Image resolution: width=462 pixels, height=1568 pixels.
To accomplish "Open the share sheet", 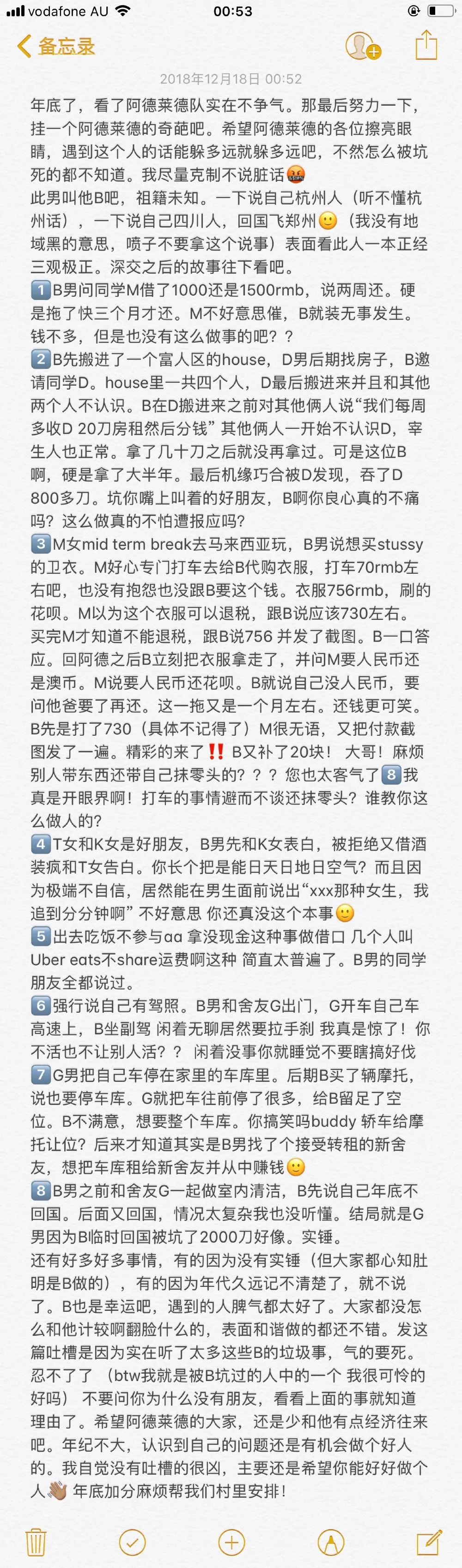I will (426, 45).
